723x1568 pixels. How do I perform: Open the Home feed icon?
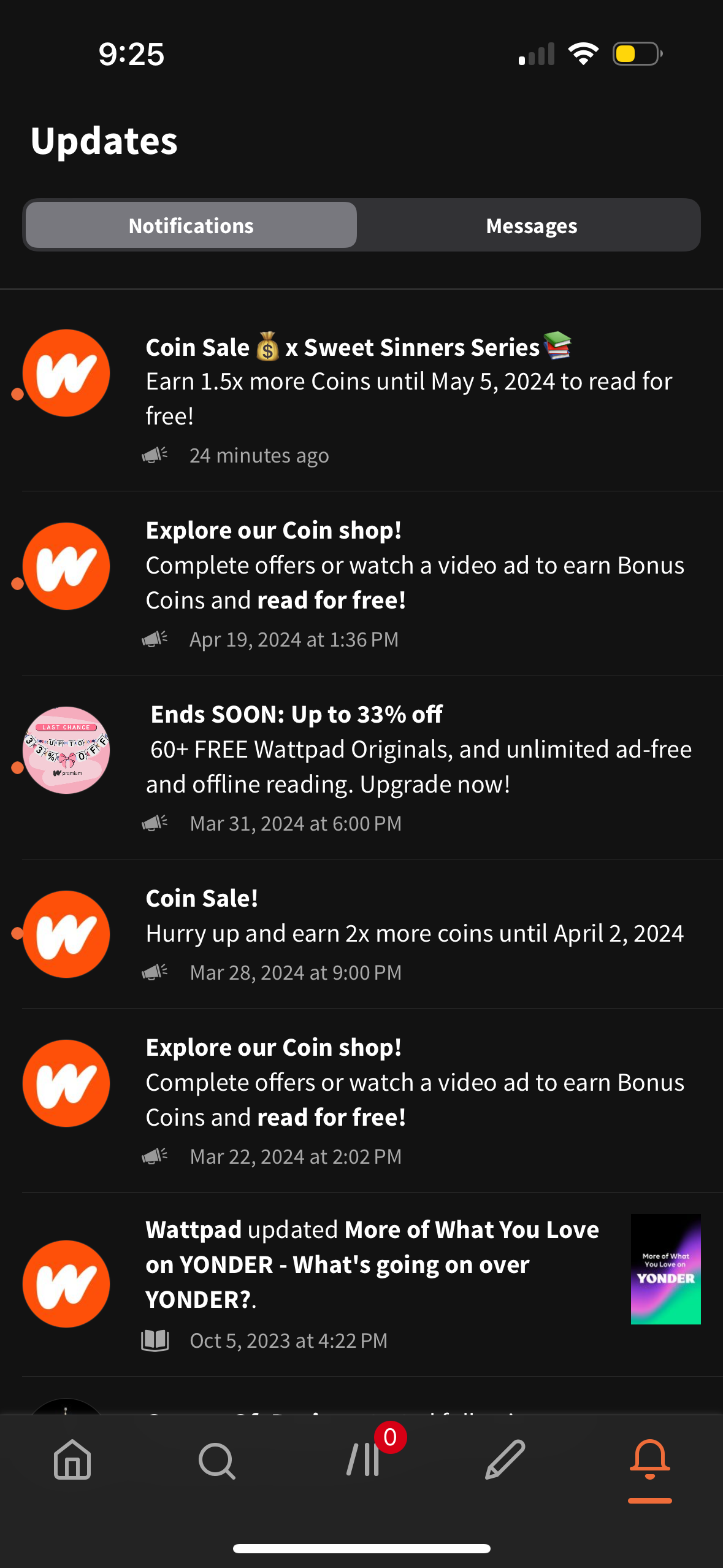coord(72,1462)
